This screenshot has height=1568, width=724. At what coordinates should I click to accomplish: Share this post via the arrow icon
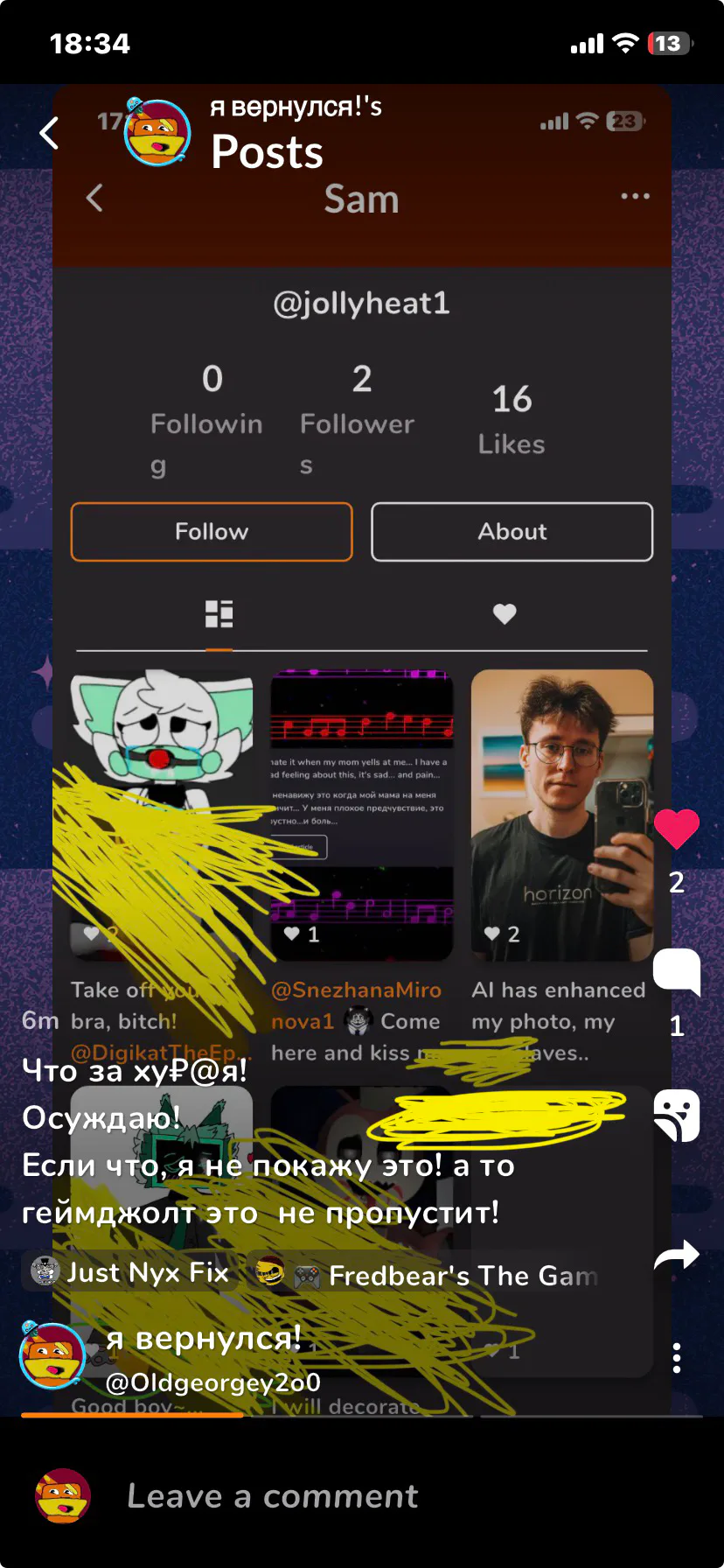(677, 1256)
